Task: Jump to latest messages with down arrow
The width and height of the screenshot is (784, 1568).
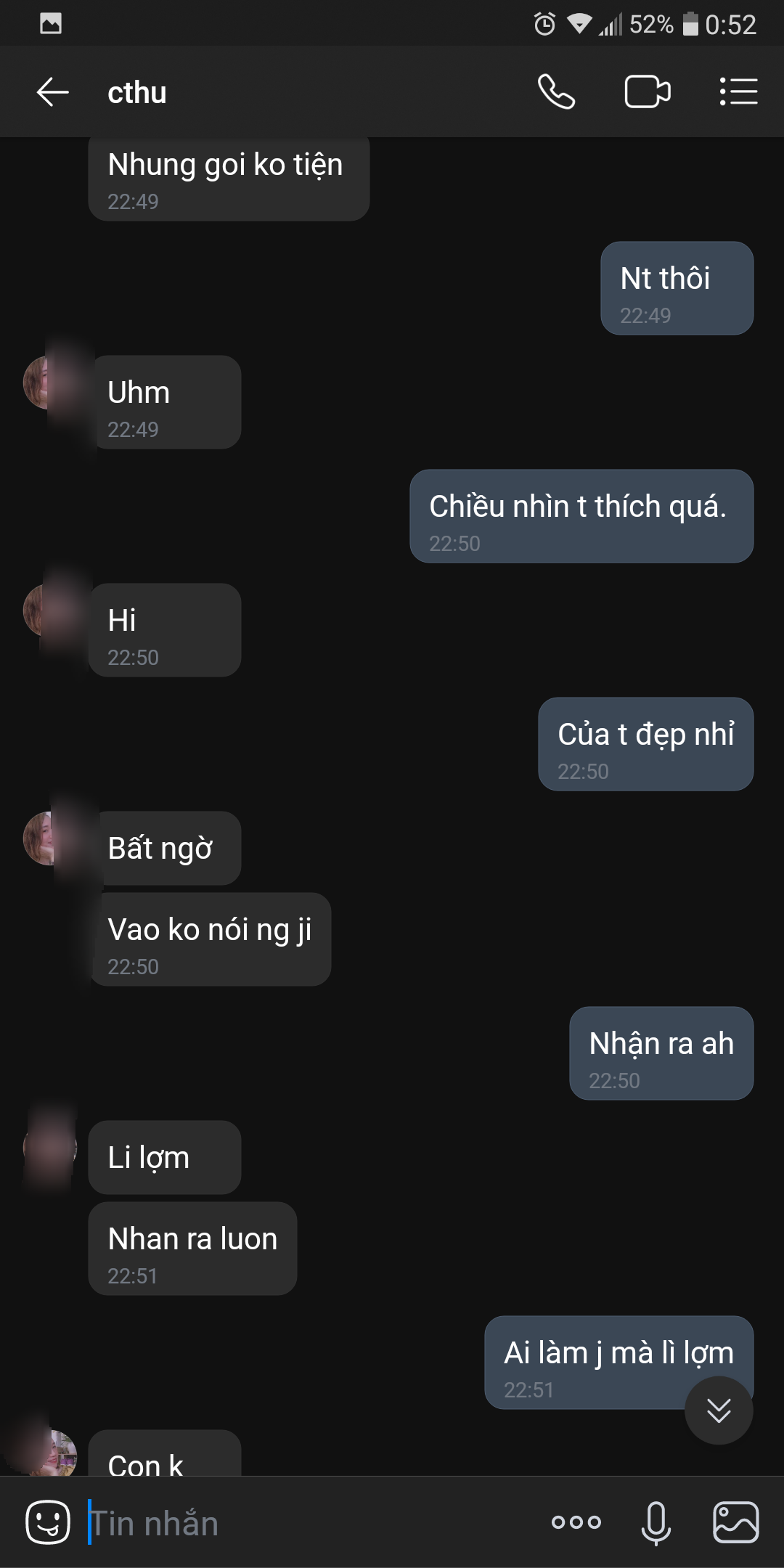Action: pos(719,1410)
